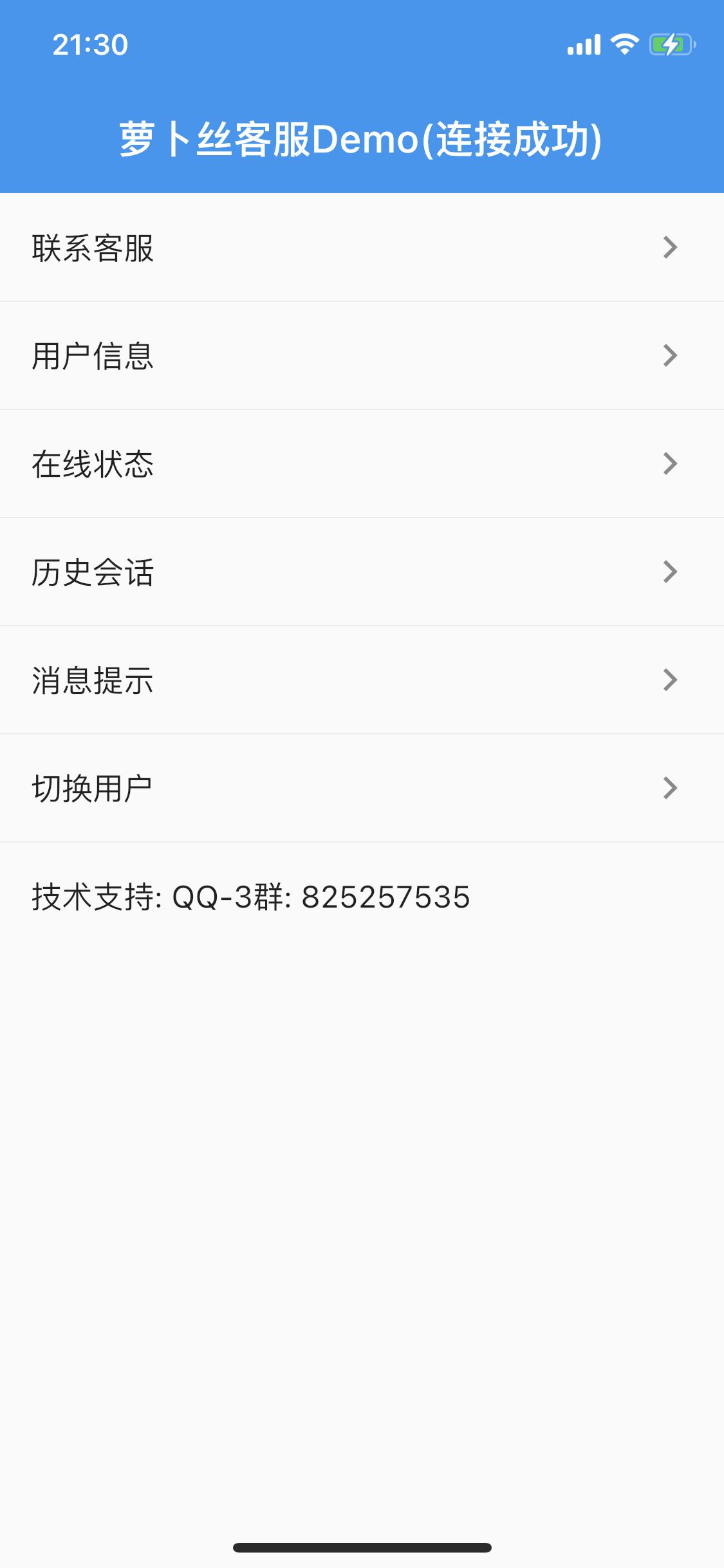The height and width of the screenshot is (1568, 724).
Task: Open the 联系客服 row
Action: 362,247
